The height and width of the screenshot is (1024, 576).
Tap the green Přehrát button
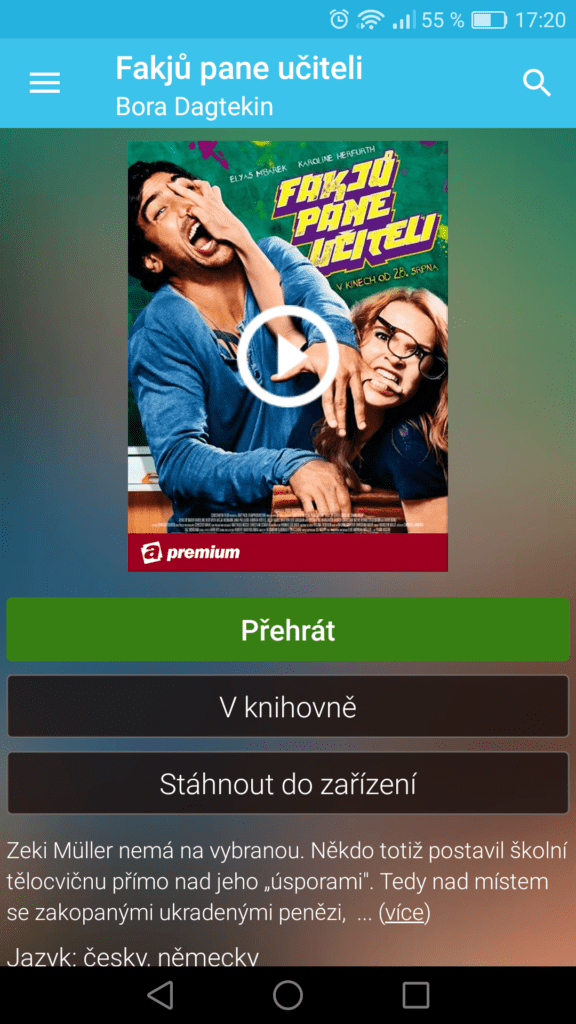288,630
